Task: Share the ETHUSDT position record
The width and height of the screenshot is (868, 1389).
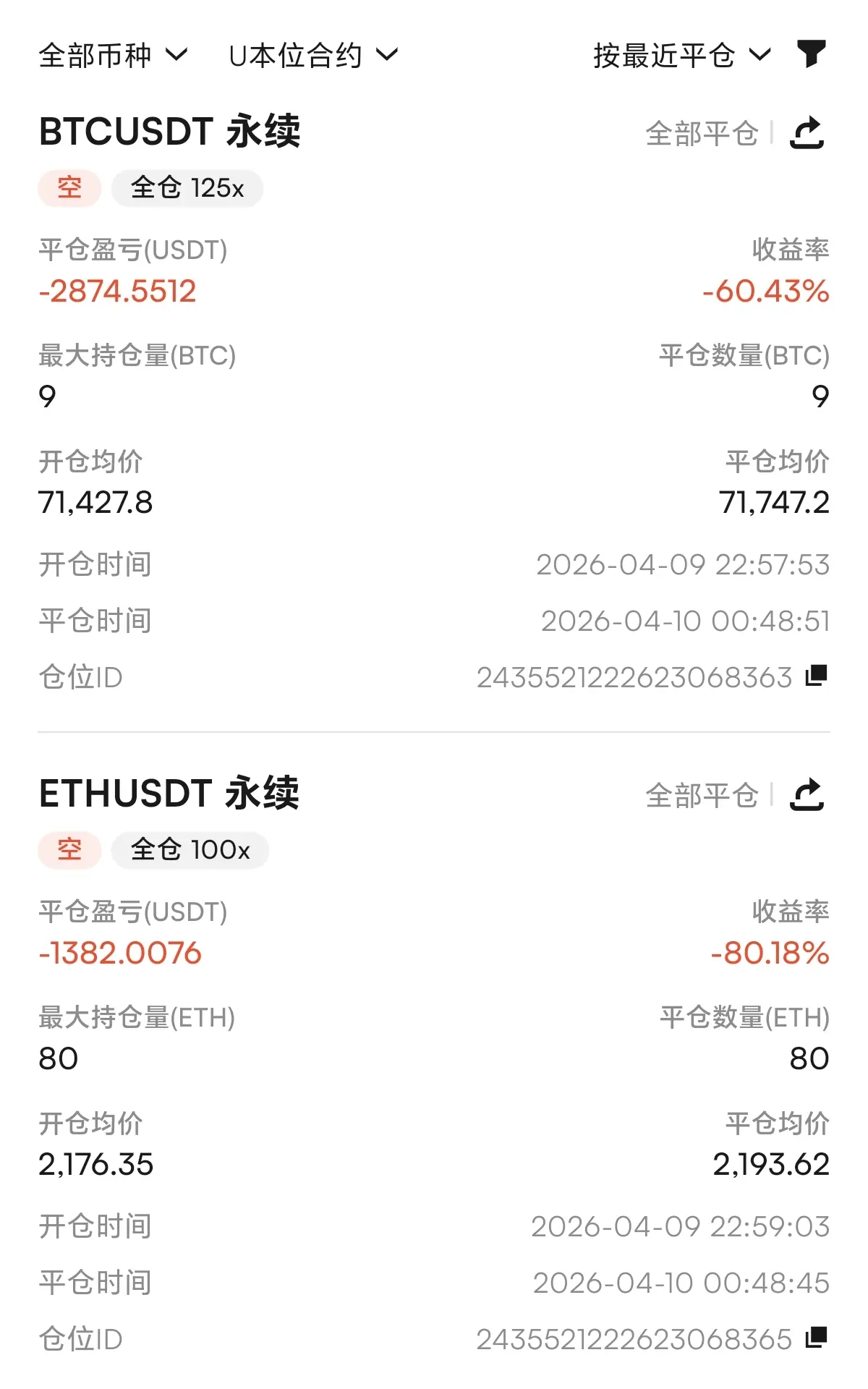Action: pos(807,795)
